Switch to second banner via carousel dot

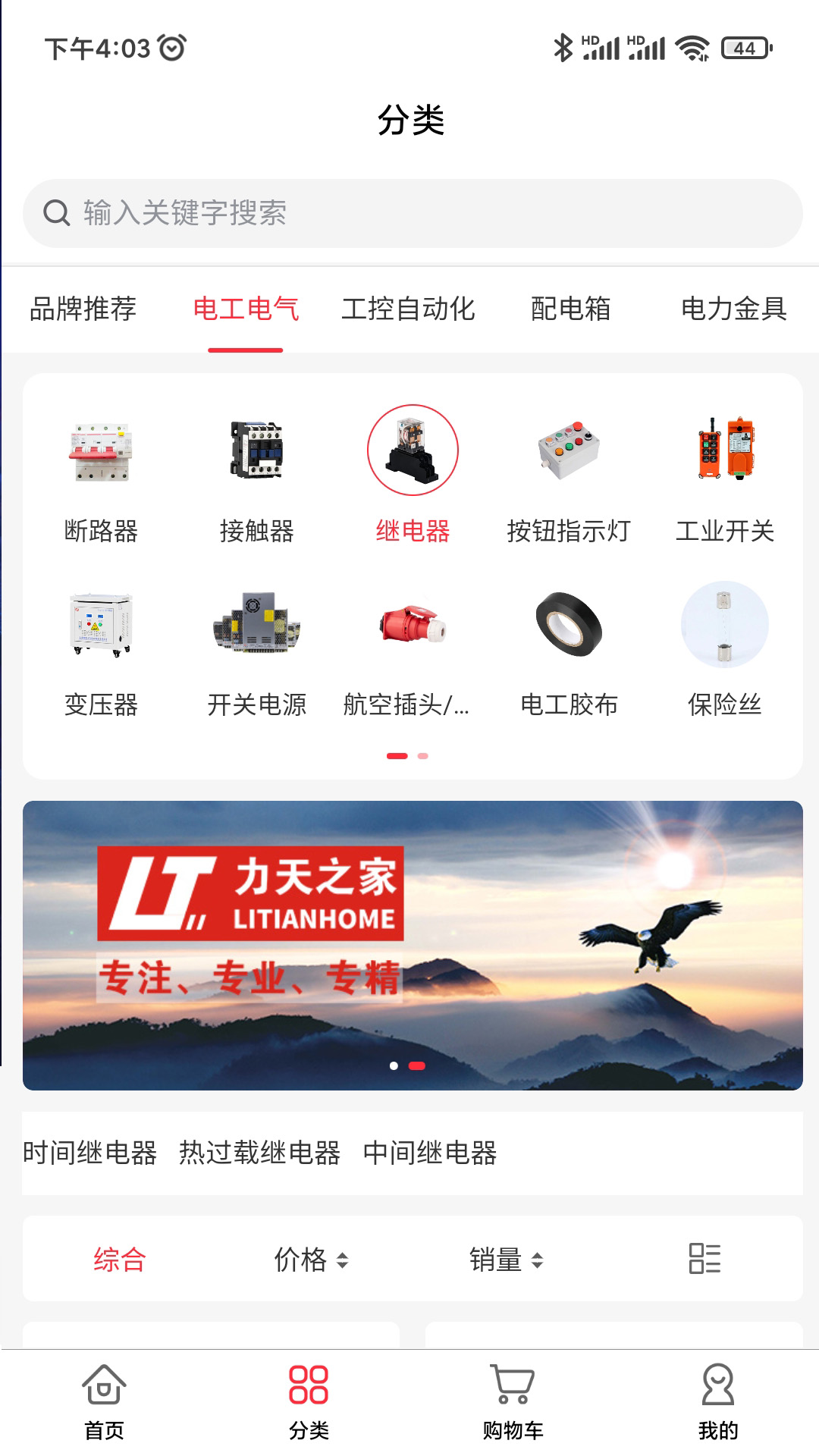[416, 1065]
